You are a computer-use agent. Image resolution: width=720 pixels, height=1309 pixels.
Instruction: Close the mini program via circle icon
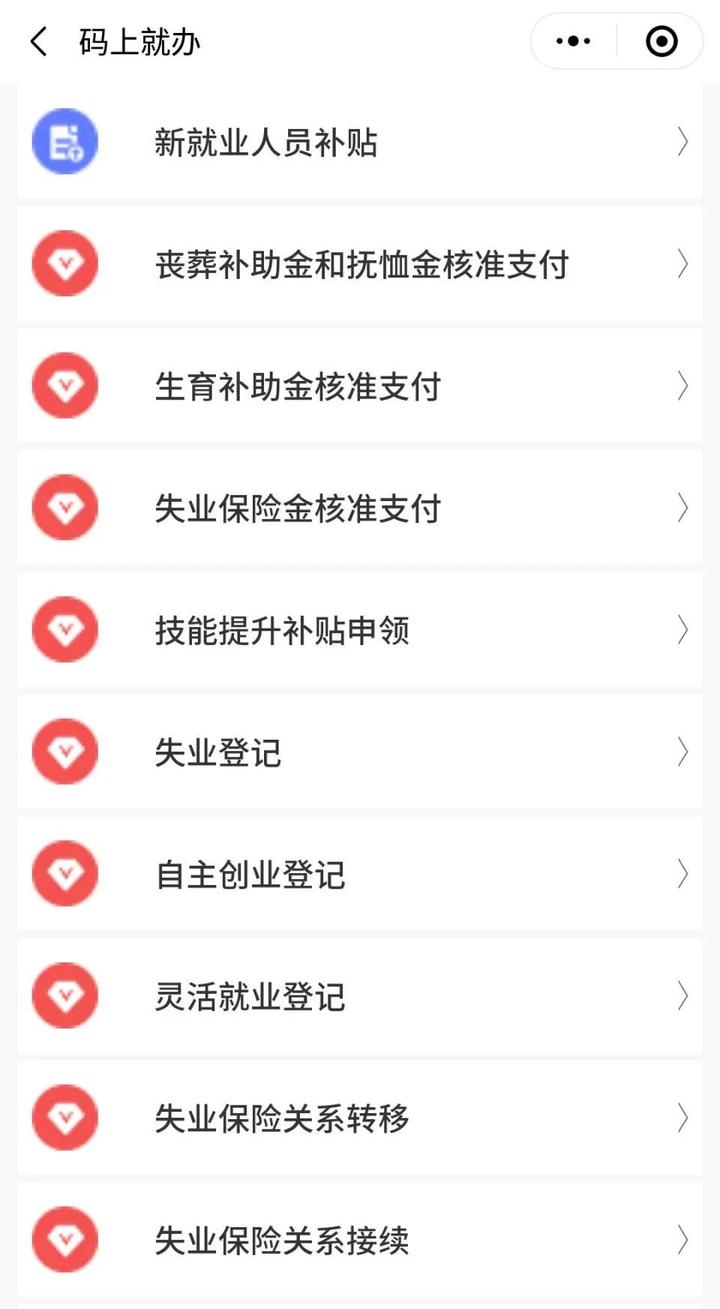tap(661, 41)
